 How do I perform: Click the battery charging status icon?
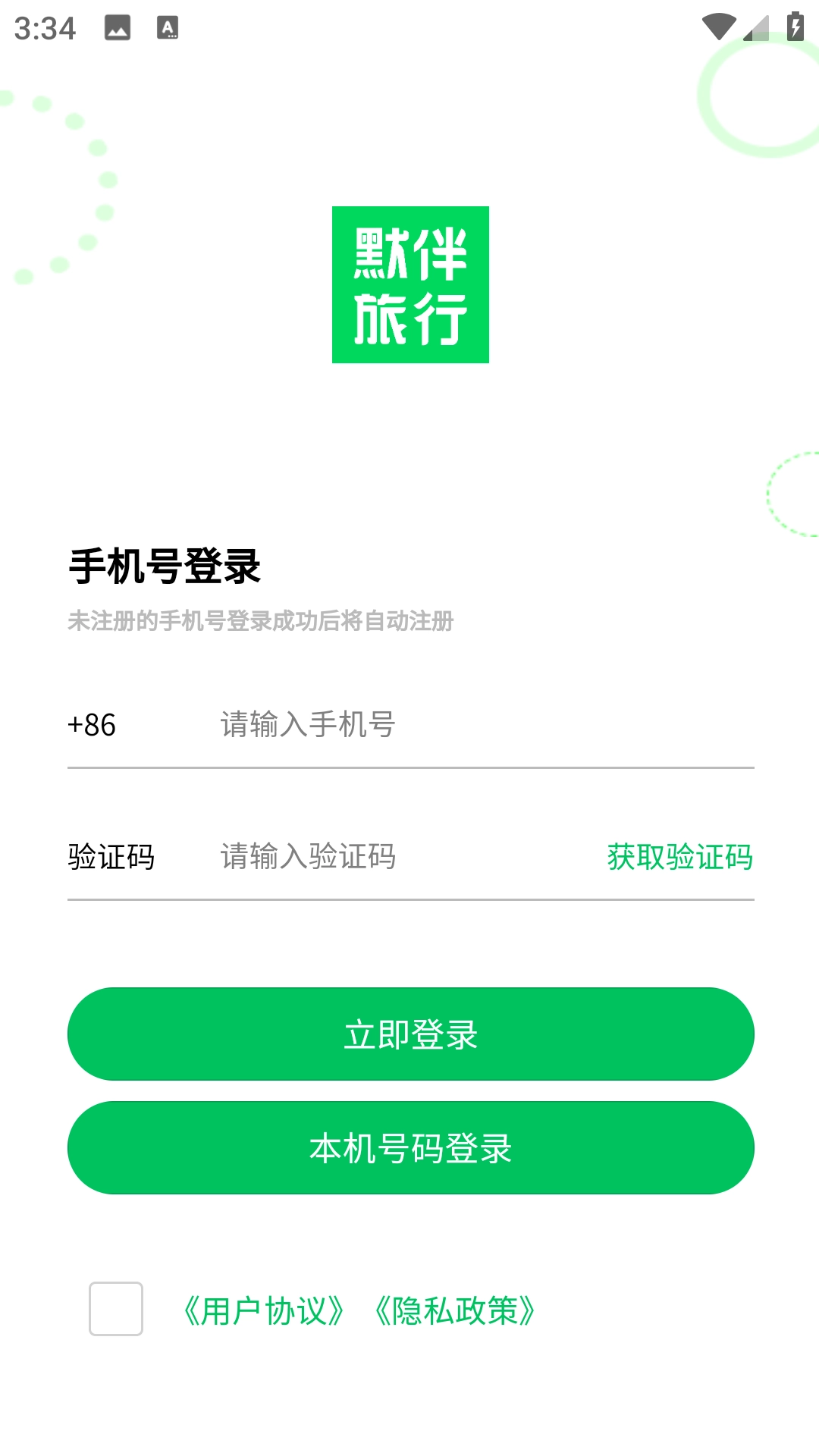tap(794, 25)
